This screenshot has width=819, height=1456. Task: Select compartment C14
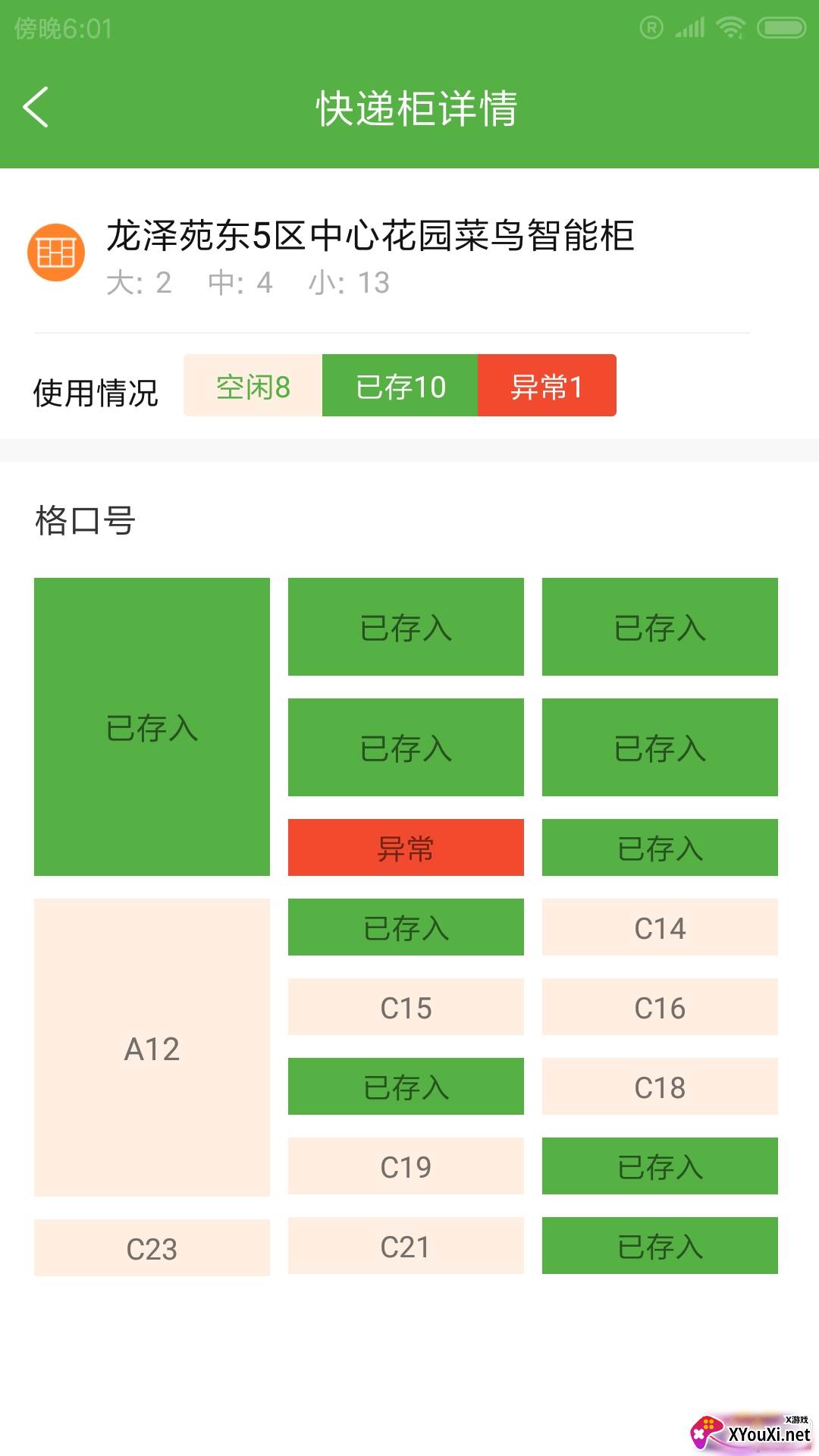click(659, 928)
